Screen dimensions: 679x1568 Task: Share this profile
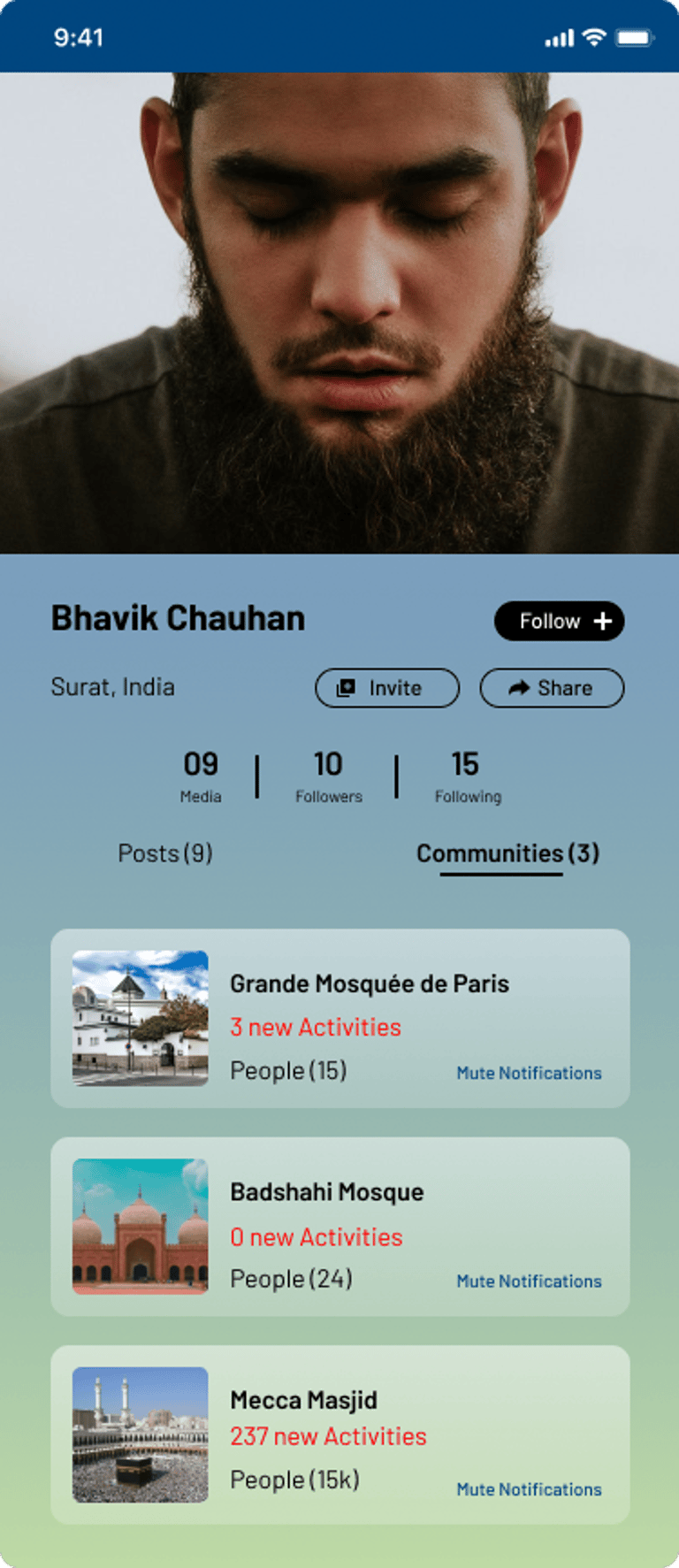[552, 688]
